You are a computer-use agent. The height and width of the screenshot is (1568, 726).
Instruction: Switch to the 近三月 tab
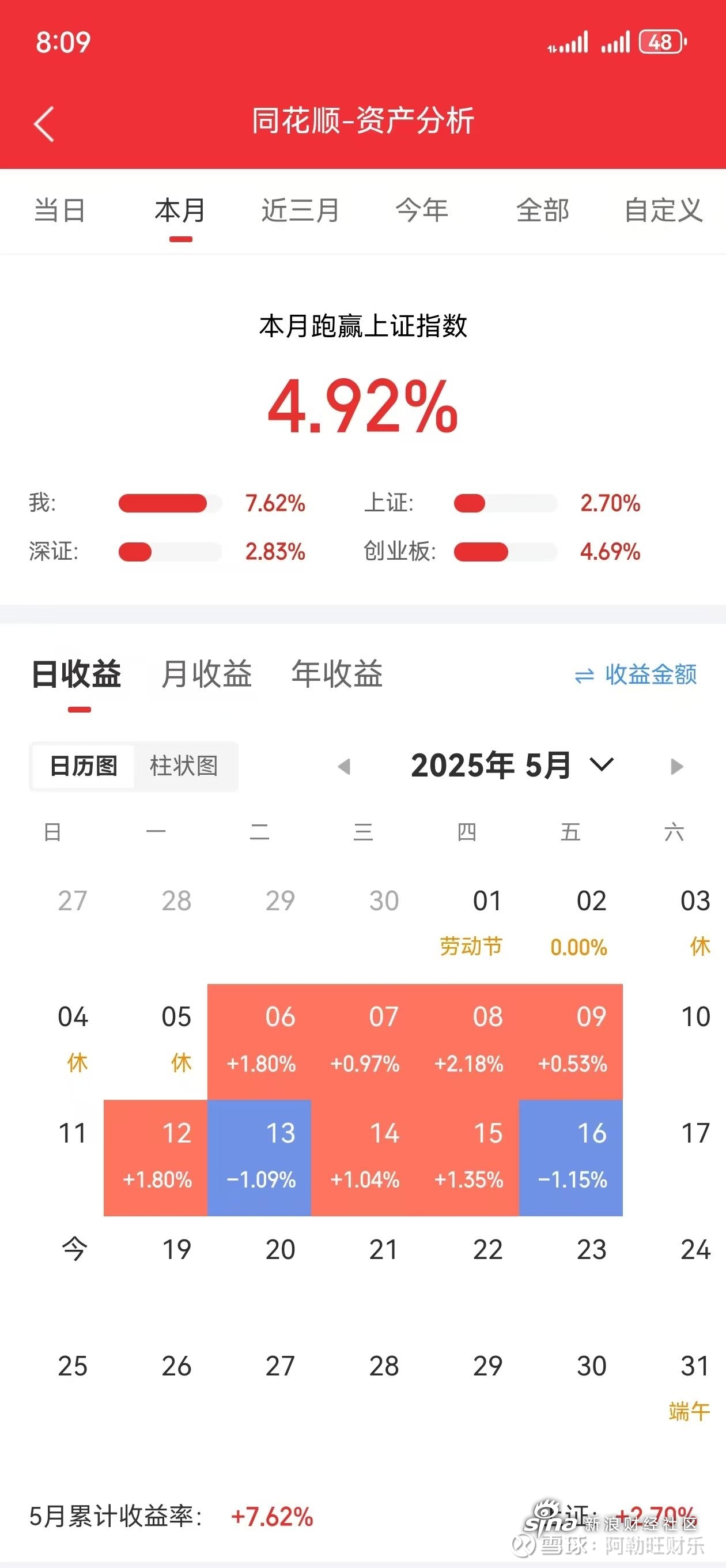click(301, 210)
